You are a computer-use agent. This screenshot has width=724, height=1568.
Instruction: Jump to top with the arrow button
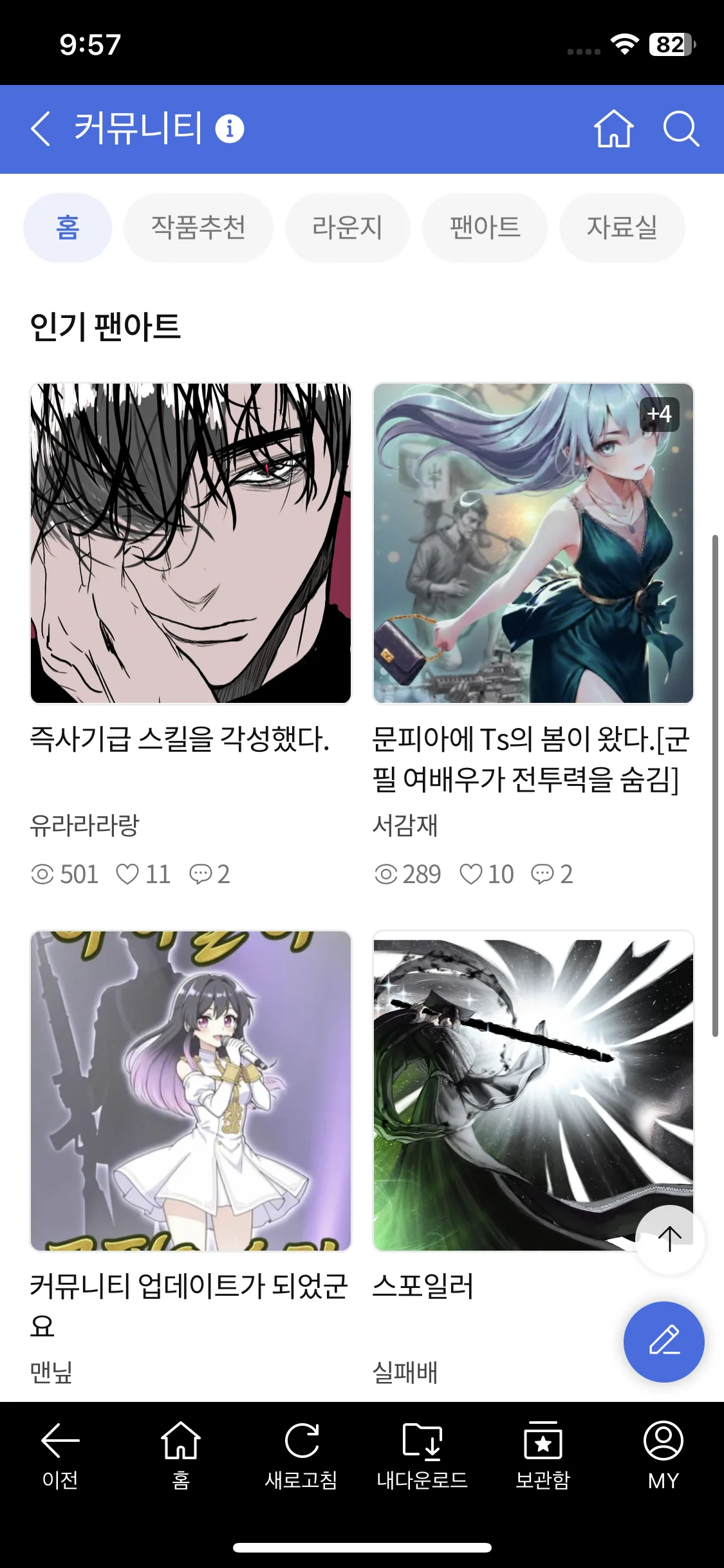(x=669, y=1239)
